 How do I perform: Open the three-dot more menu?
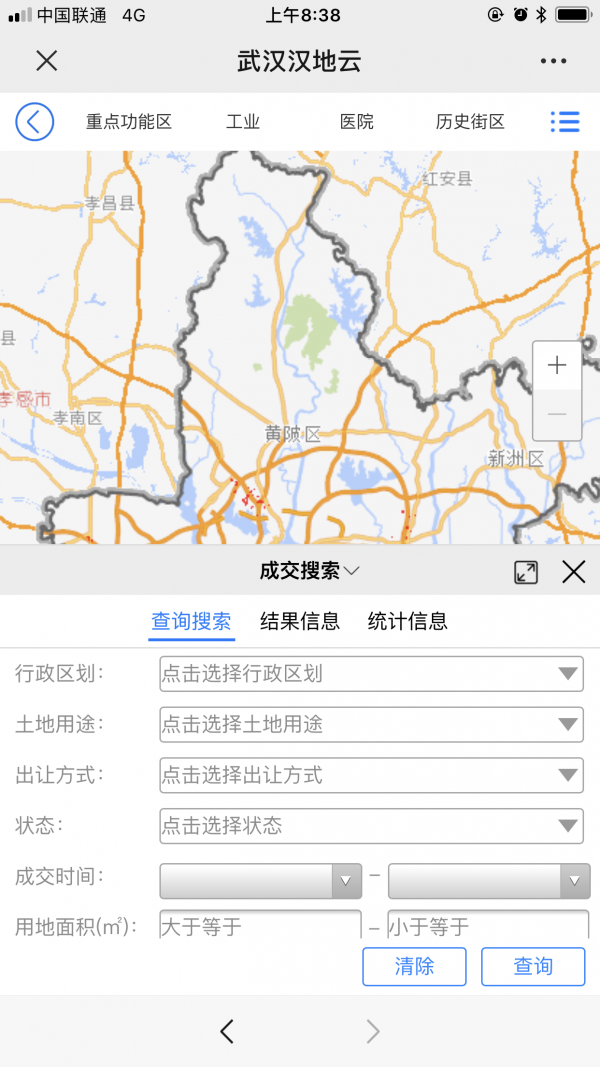(553, 61)
